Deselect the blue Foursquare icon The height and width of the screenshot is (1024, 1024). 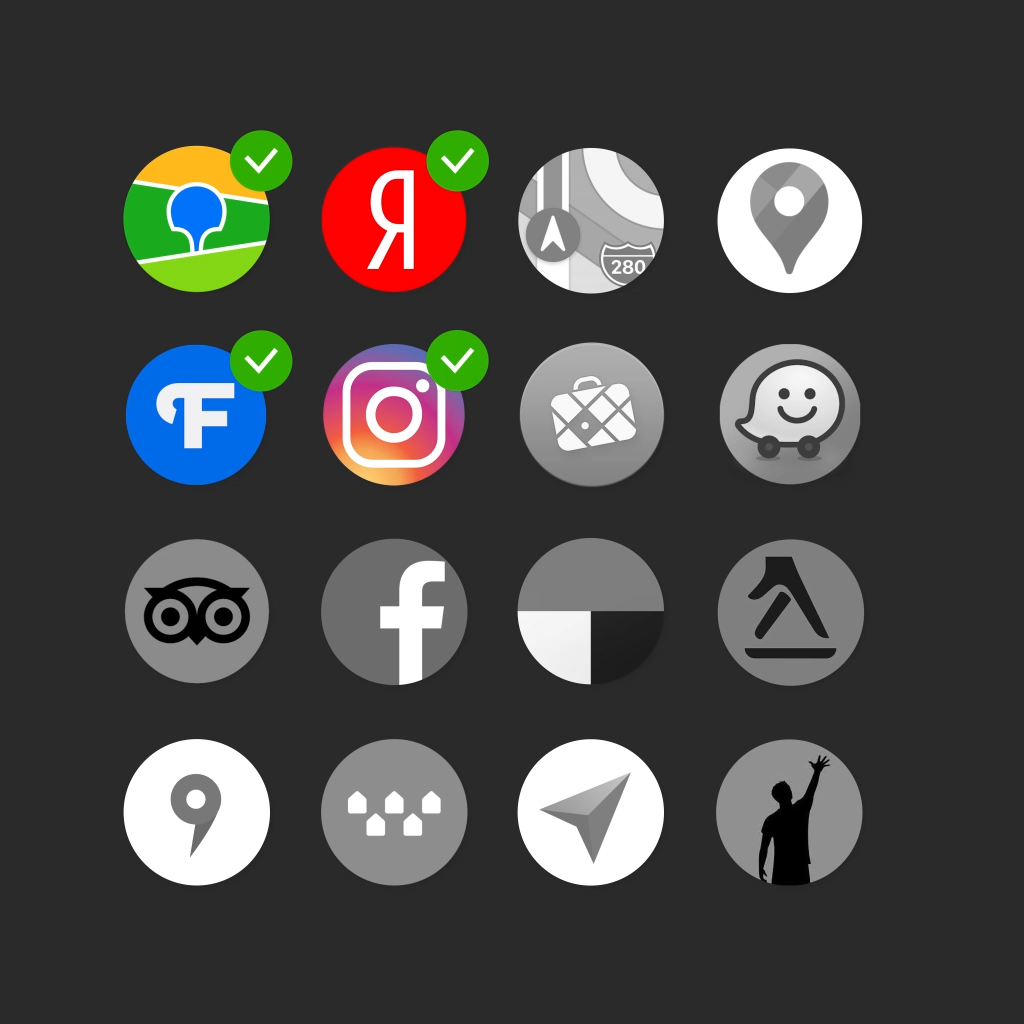pyautogui.click(x=196, y=415)
